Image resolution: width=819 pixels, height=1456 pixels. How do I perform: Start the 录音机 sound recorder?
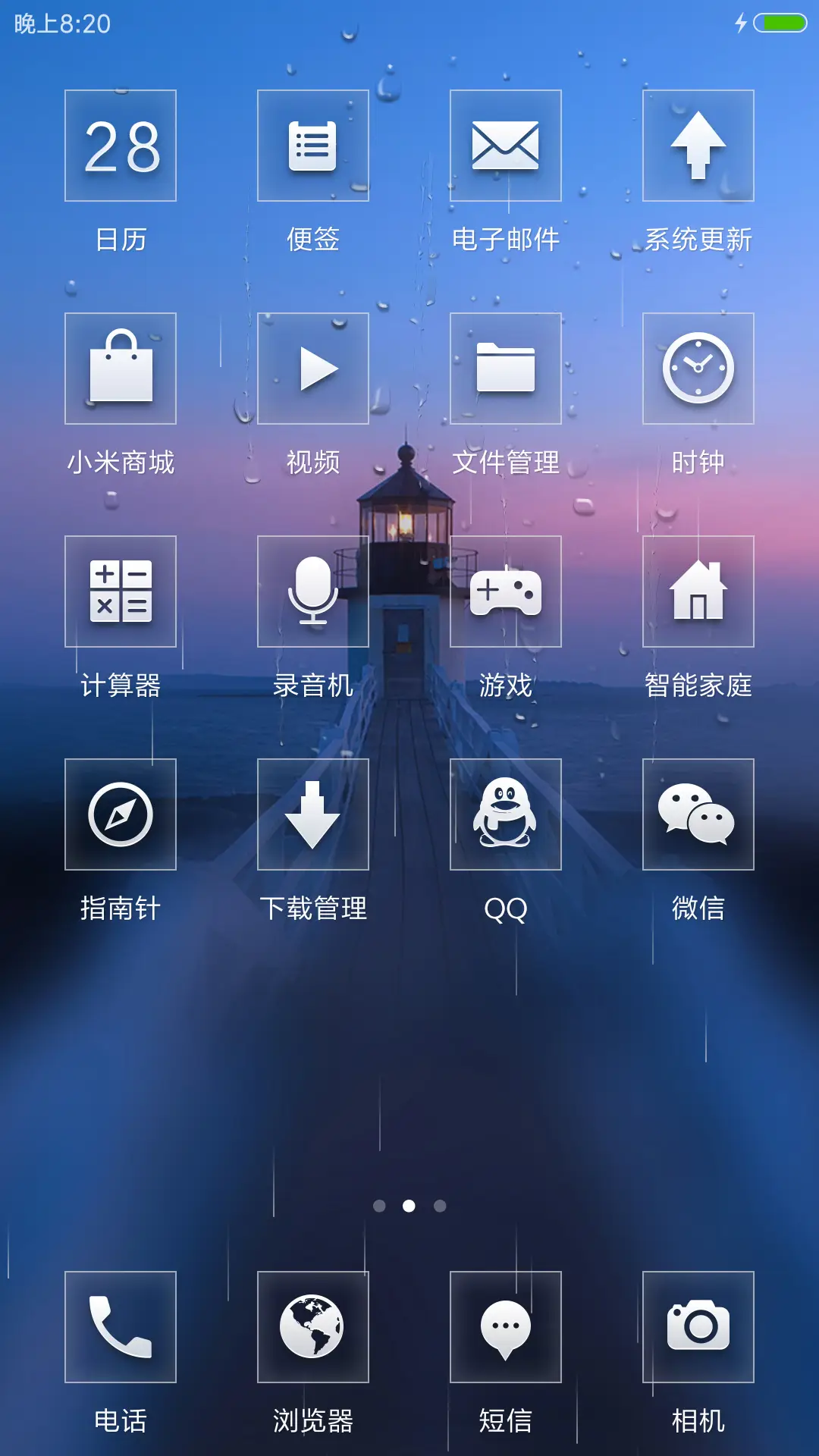tap(312, 593)
